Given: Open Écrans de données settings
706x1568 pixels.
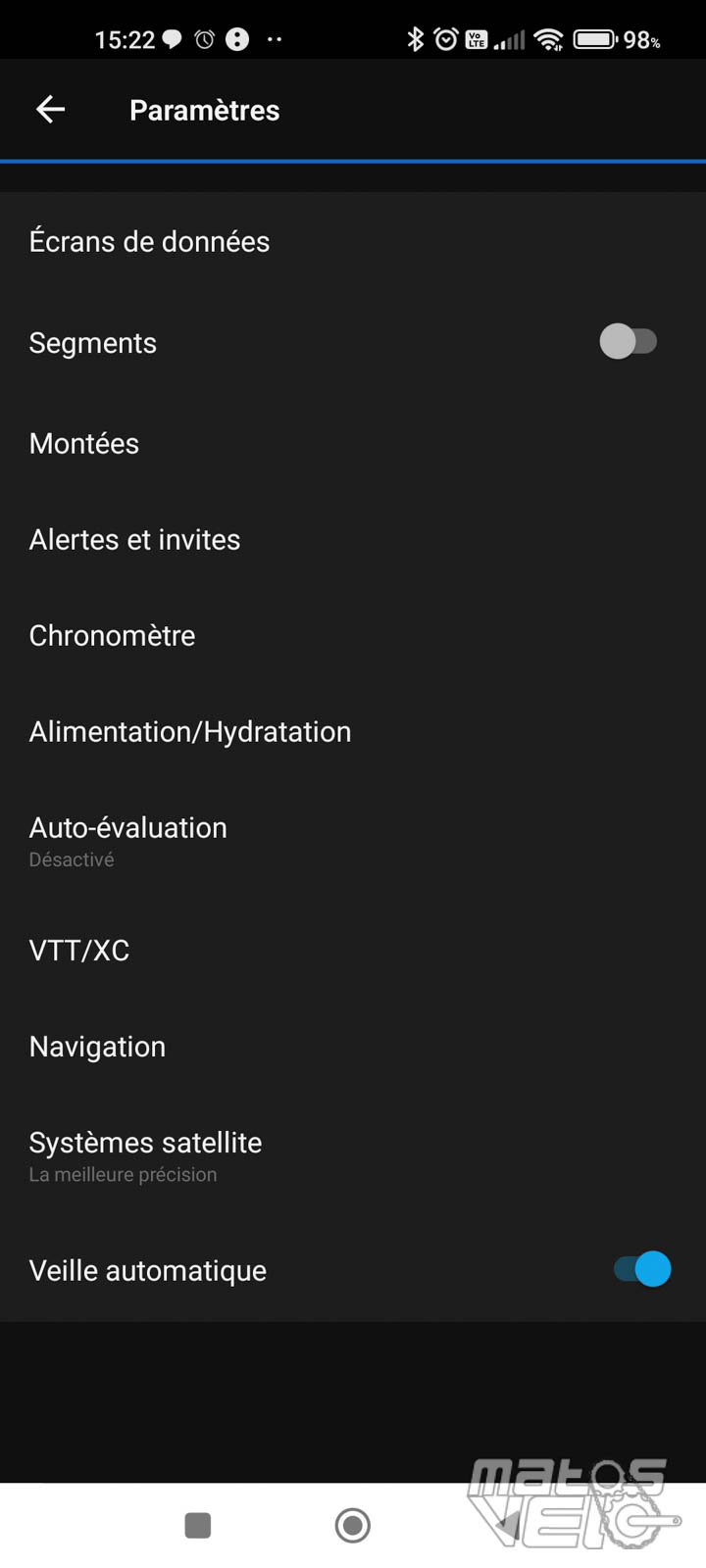Looking at the screenshot, I should click(353, 242).
